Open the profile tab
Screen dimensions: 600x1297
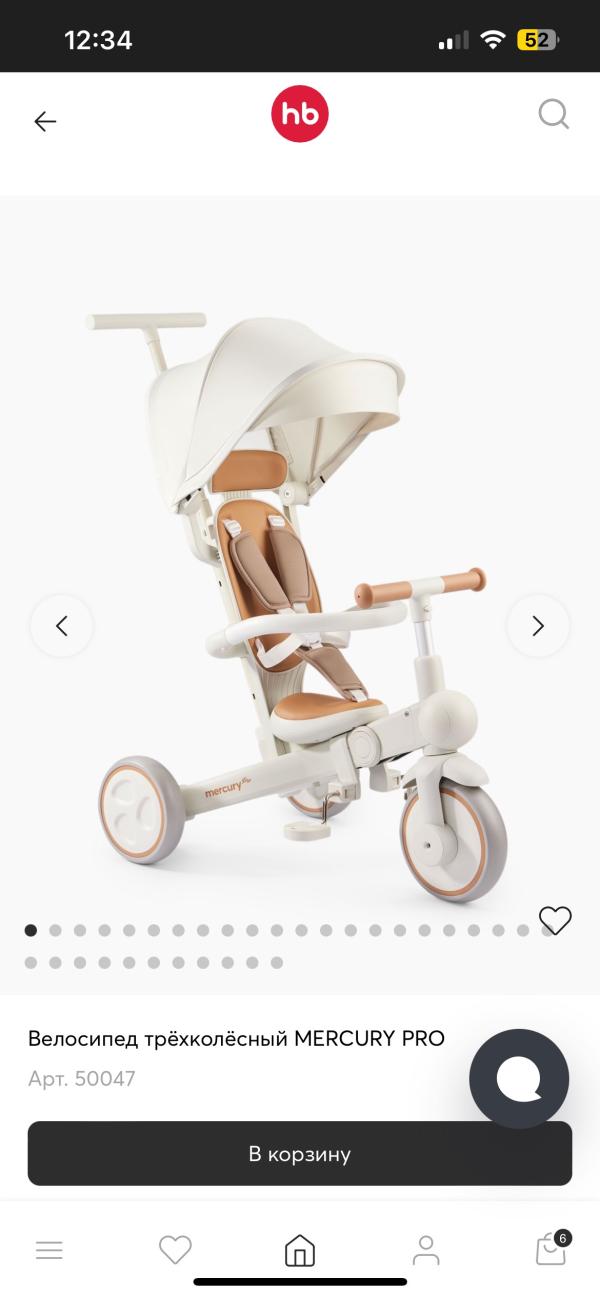point(426,1250)
